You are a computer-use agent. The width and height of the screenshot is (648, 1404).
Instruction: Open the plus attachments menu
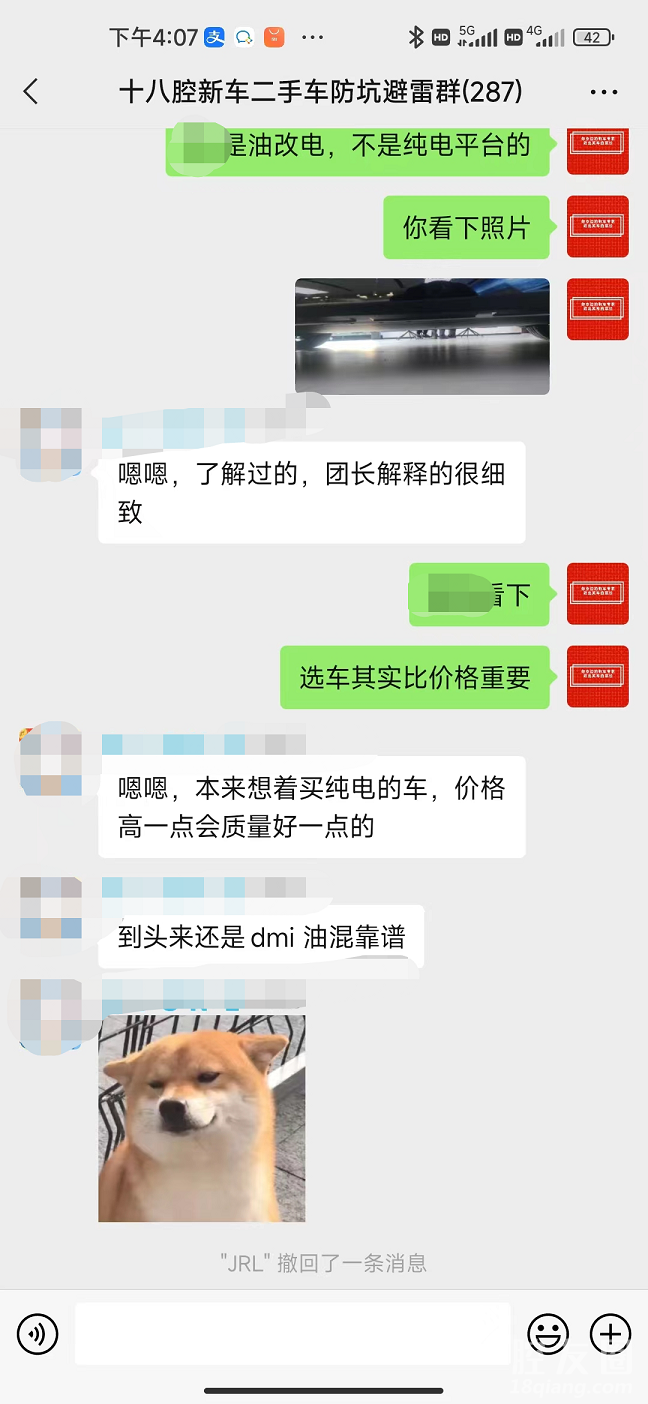click(610, 1333)
